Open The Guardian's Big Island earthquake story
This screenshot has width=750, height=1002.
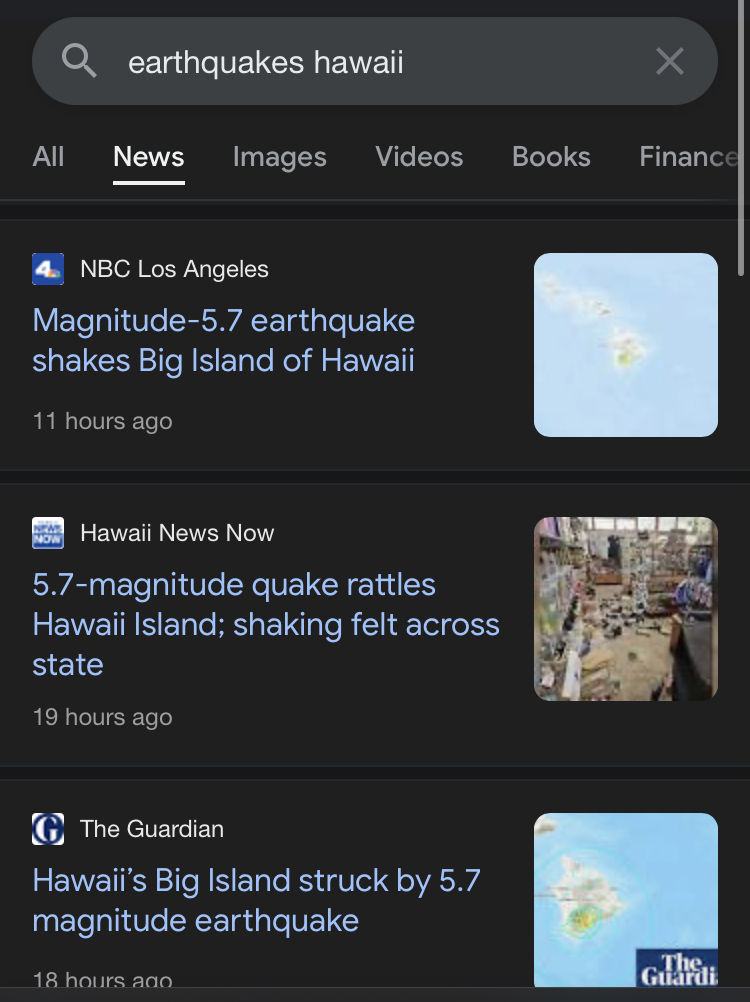point(256,900)
